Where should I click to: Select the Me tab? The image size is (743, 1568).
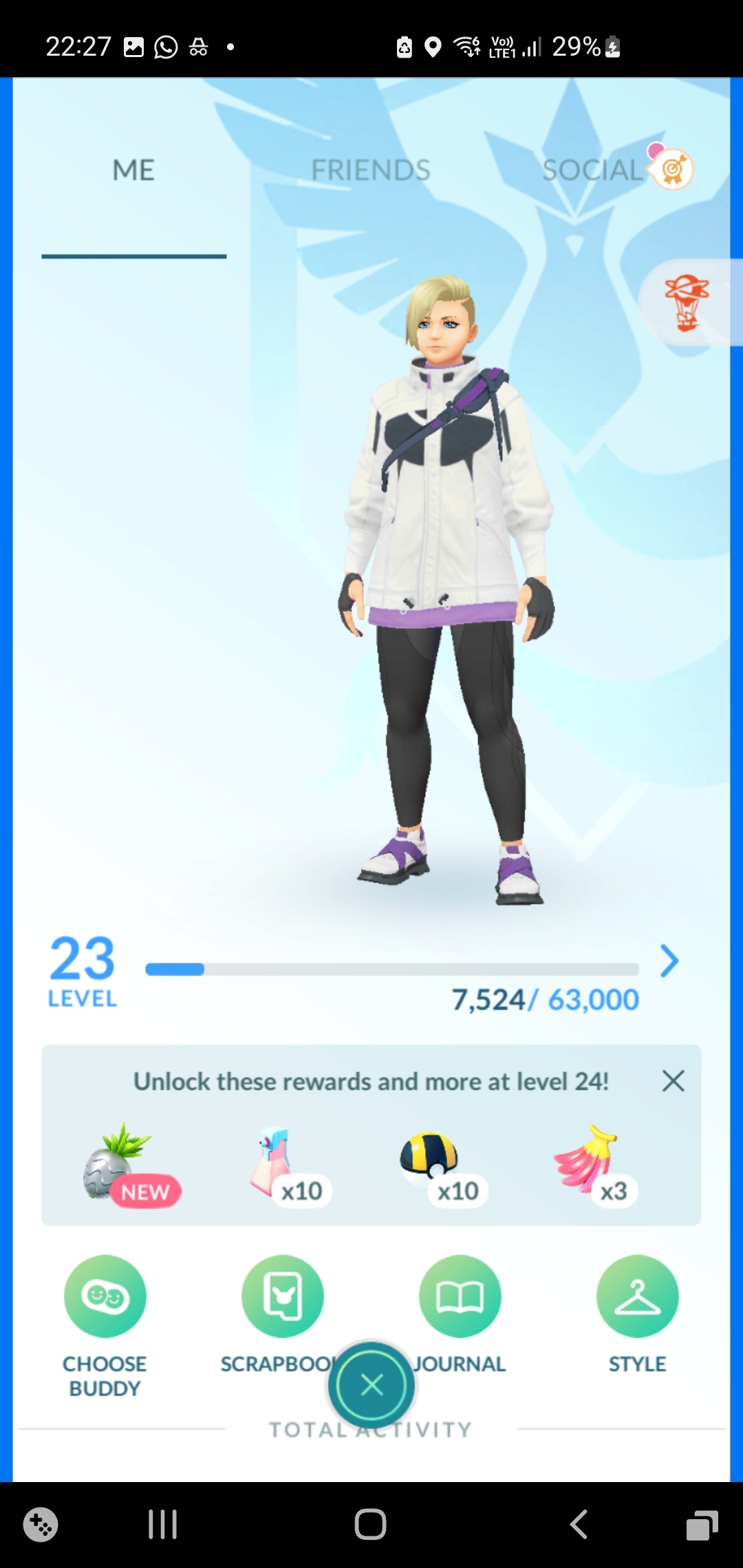(x=133, y=170)
